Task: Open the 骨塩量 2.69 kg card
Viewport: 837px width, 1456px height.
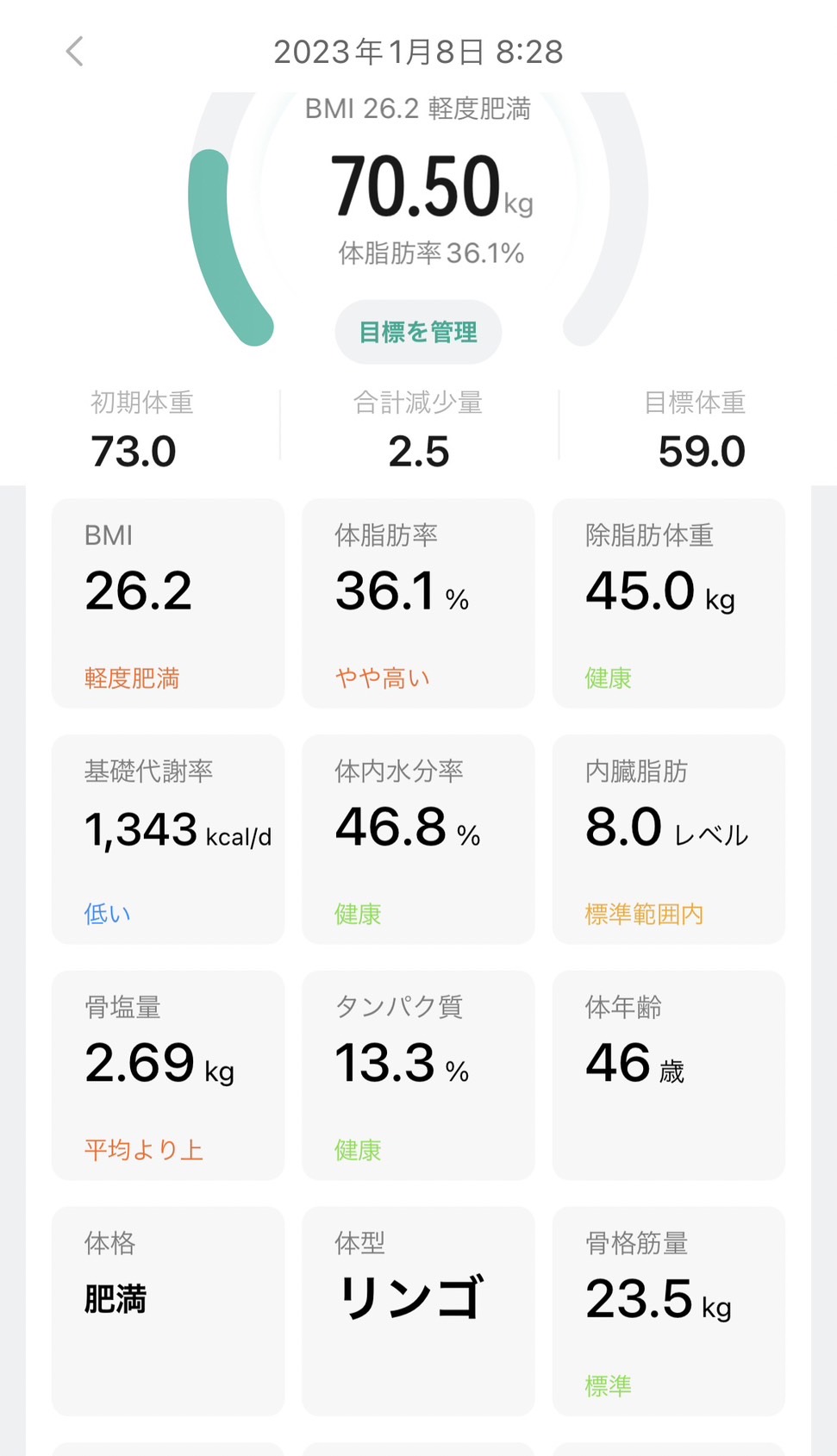Action: click(168, 1075)
